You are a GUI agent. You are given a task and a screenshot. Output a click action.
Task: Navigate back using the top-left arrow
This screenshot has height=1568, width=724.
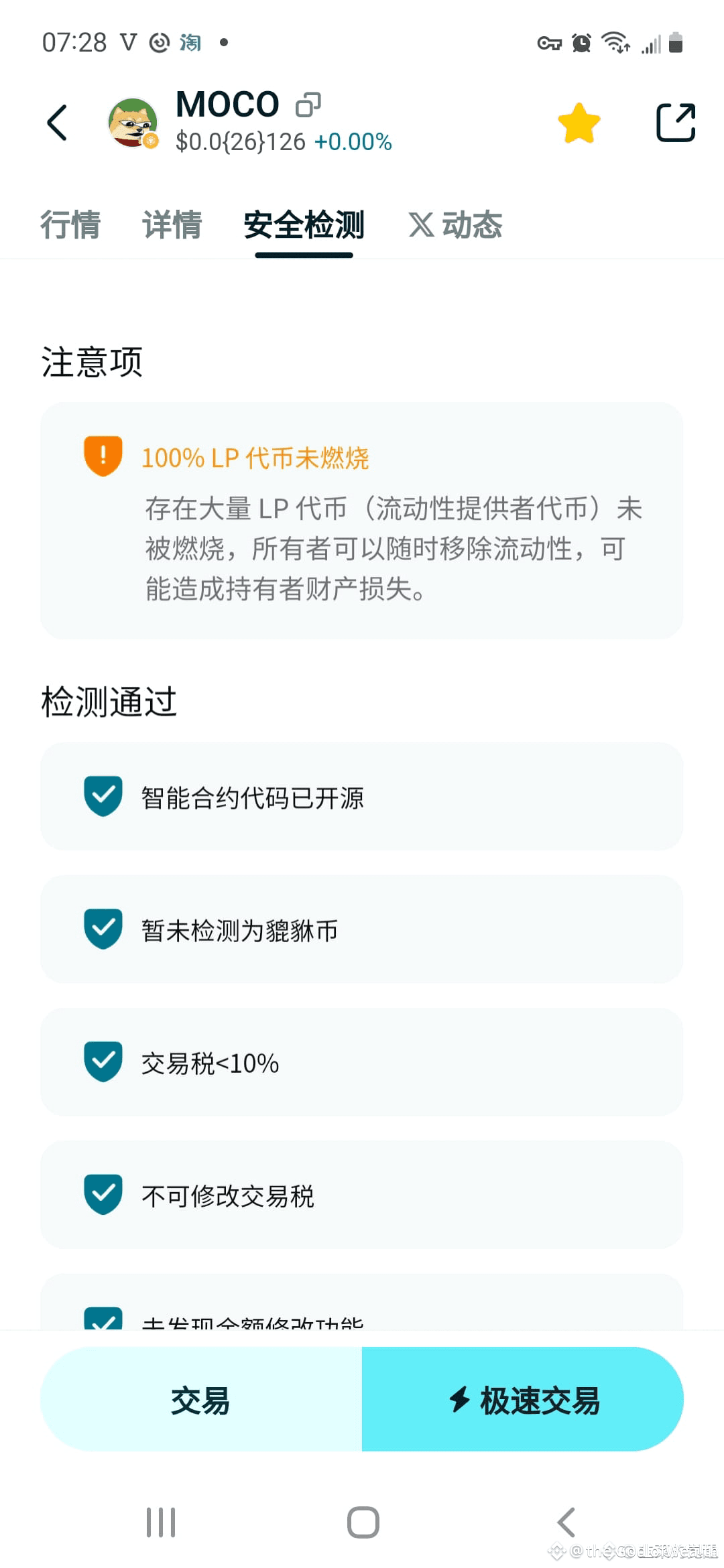[x=57, y=123]
